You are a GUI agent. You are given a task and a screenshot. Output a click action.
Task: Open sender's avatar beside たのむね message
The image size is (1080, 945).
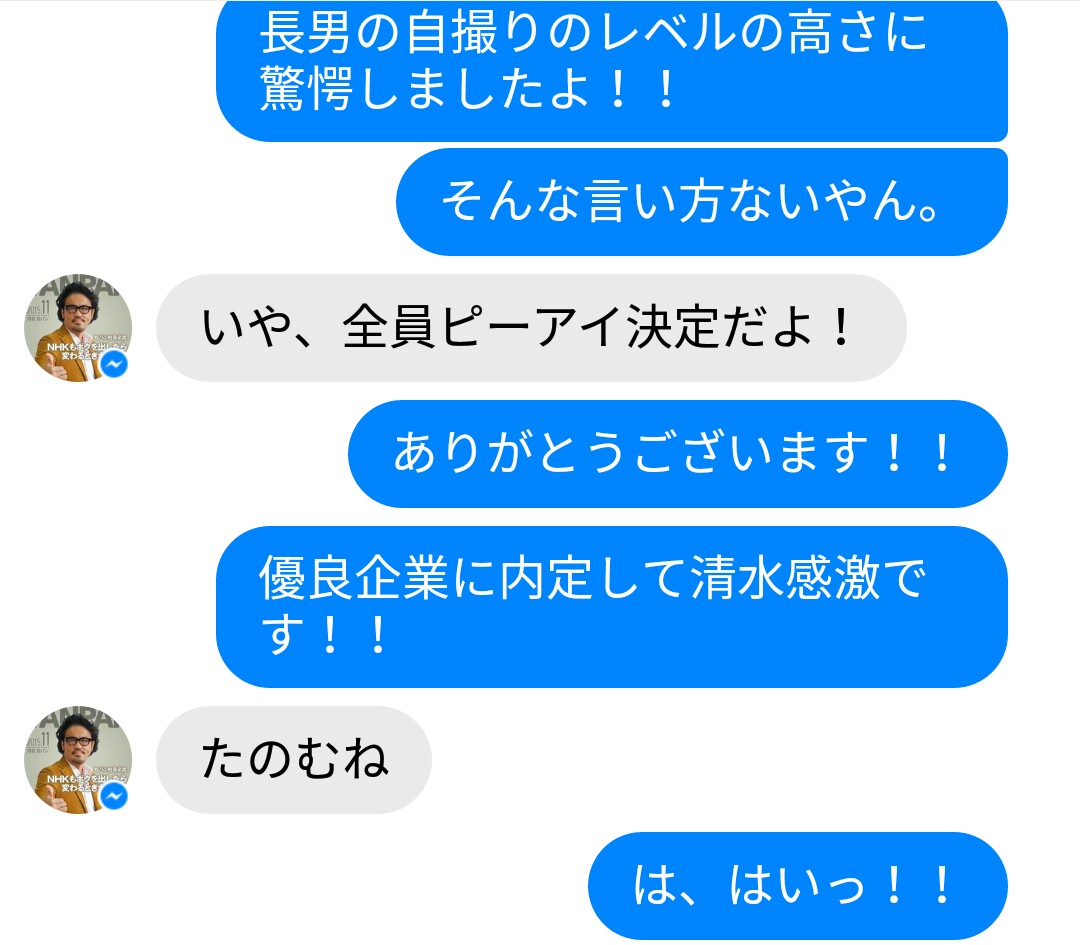pos(77,760)
